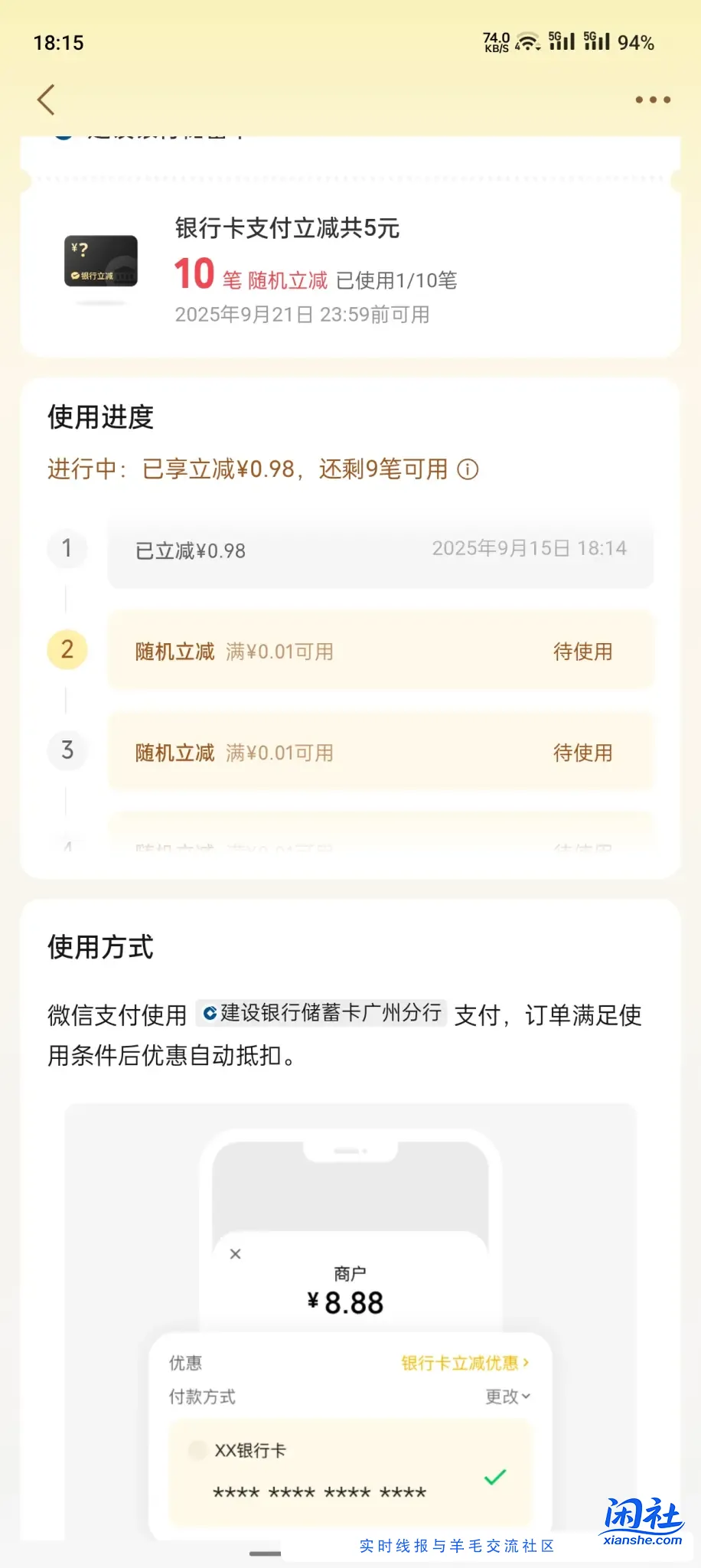
Task: Tap the info icon beside 还剩9笔可用
Action: coord(469,469)
